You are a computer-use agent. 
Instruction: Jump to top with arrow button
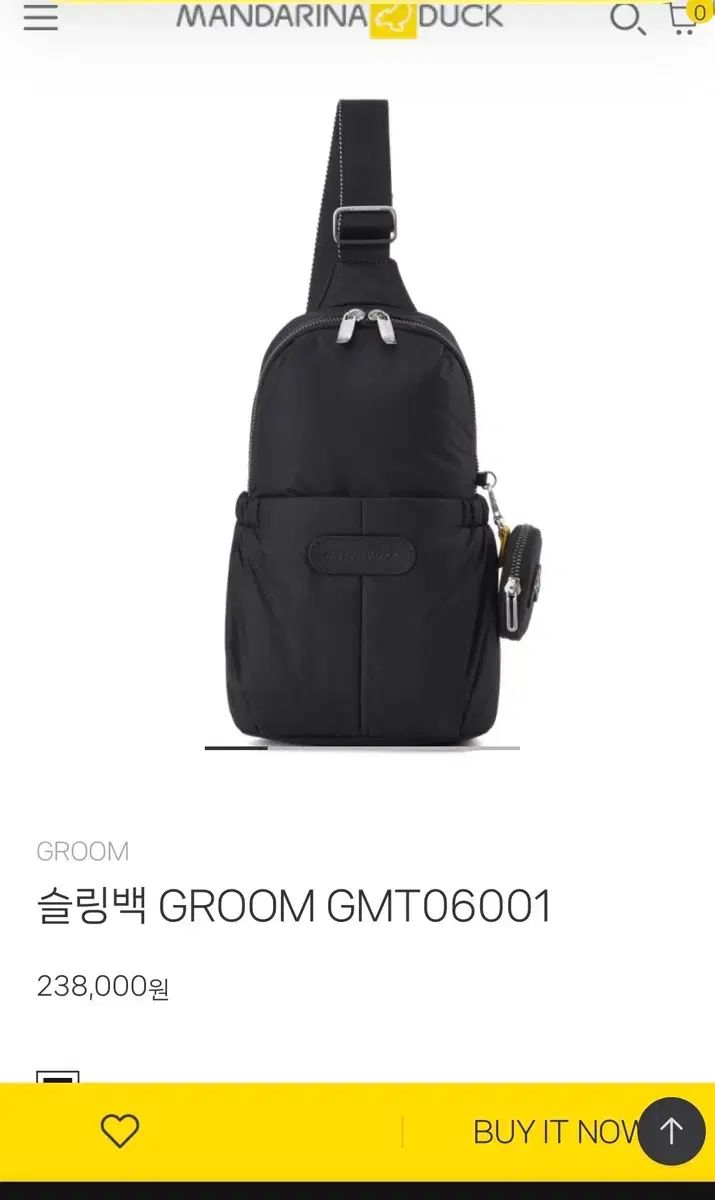pos(671,1131)
